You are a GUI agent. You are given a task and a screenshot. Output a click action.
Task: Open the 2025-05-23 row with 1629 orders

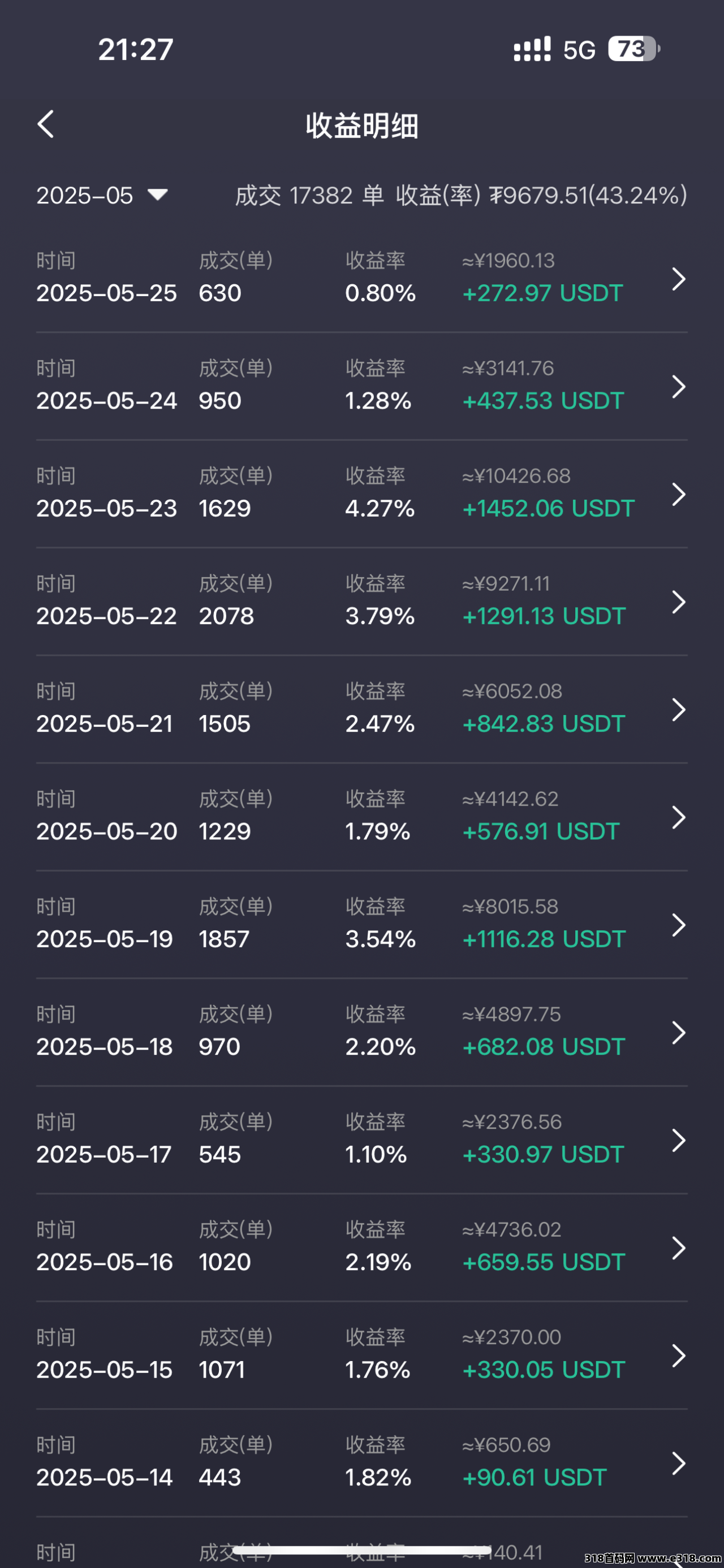361,494
